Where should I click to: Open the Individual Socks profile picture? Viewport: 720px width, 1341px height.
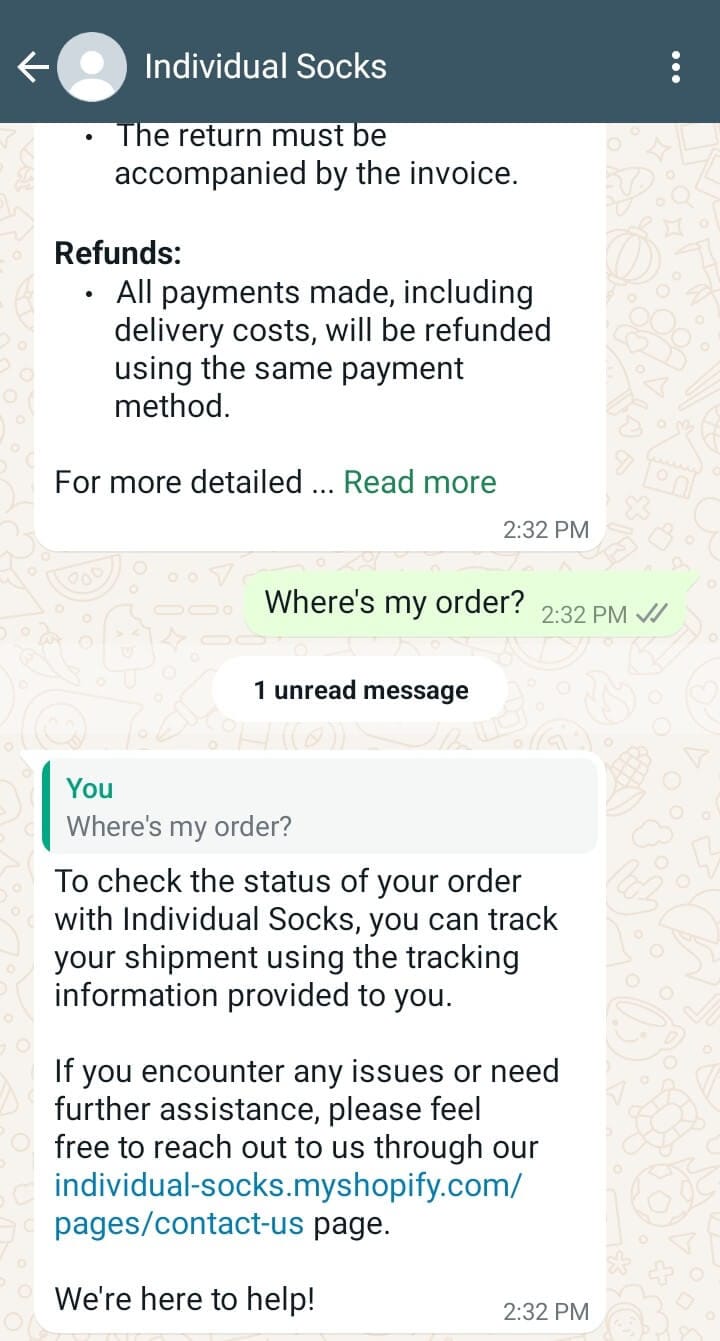92,66
